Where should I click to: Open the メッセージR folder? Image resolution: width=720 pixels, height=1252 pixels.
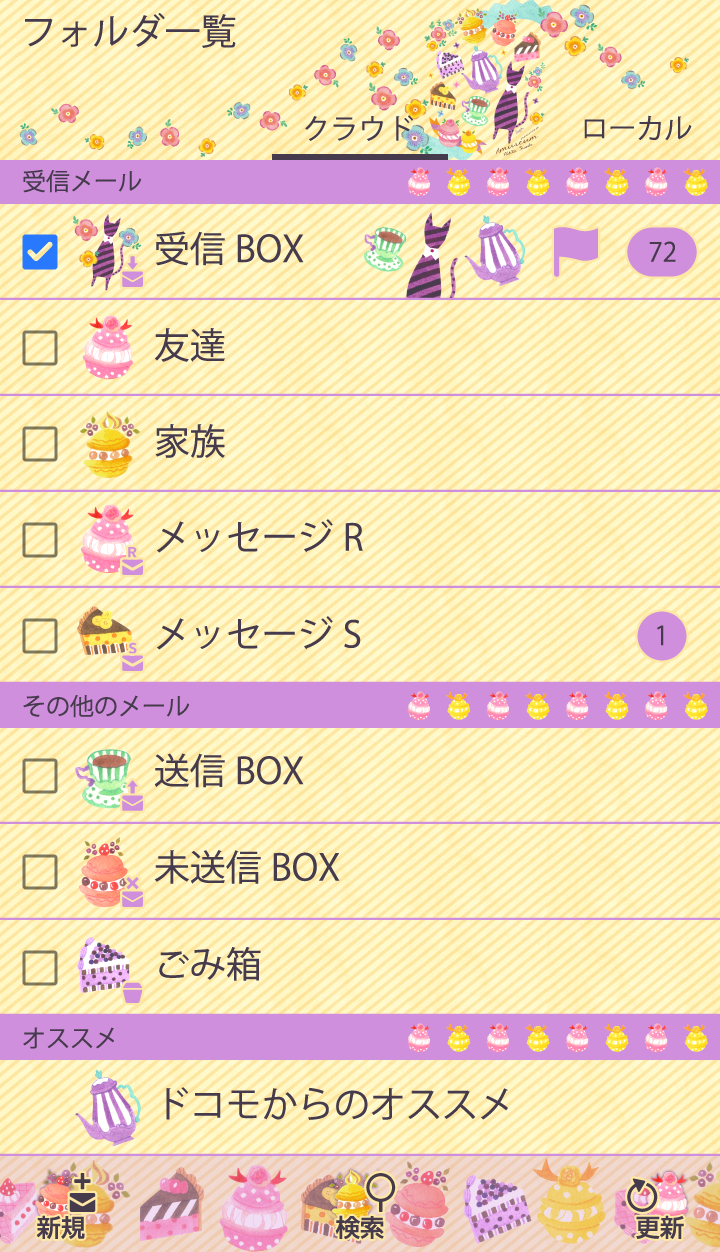coord(259,538)
